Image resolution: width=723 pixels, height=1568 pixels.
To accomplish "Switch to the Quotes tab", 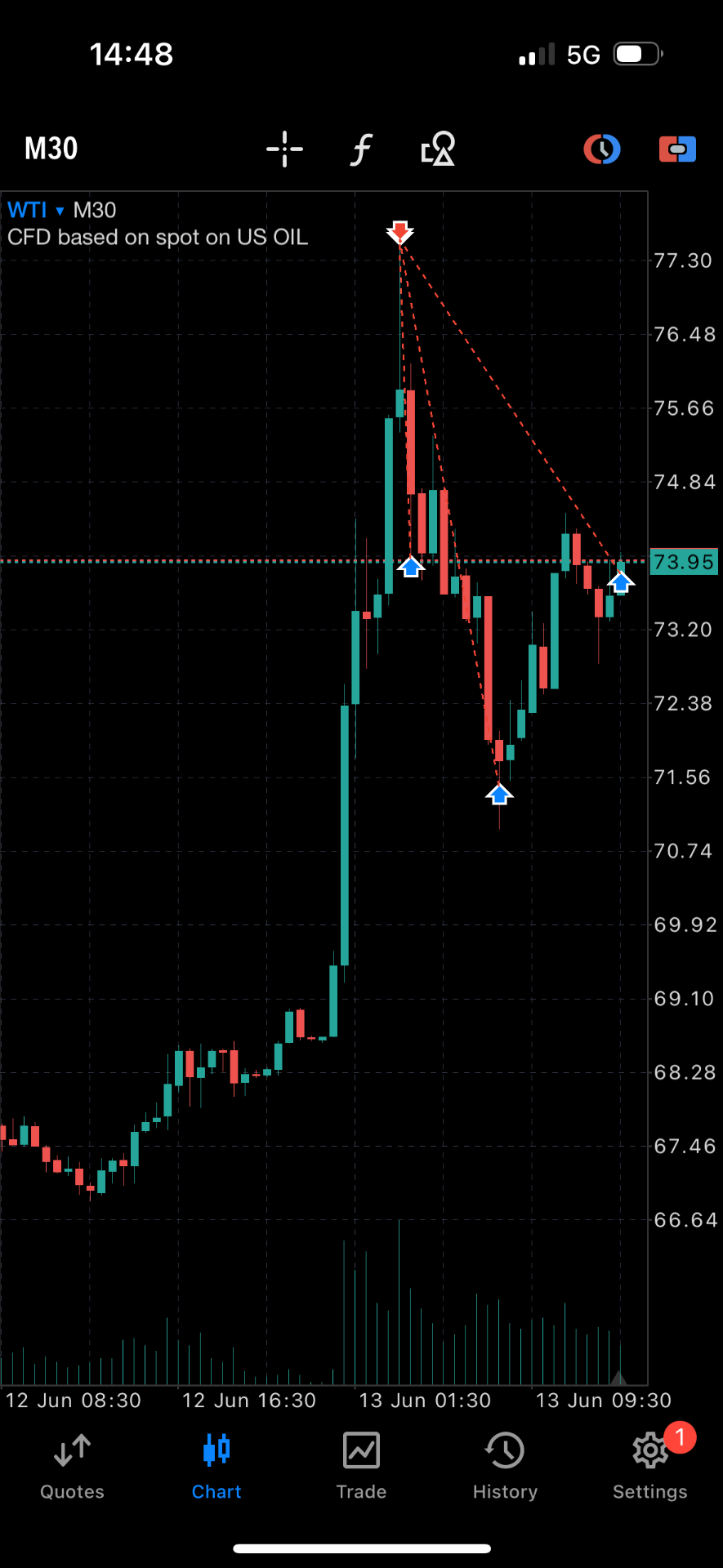I will click(73, 1468).
